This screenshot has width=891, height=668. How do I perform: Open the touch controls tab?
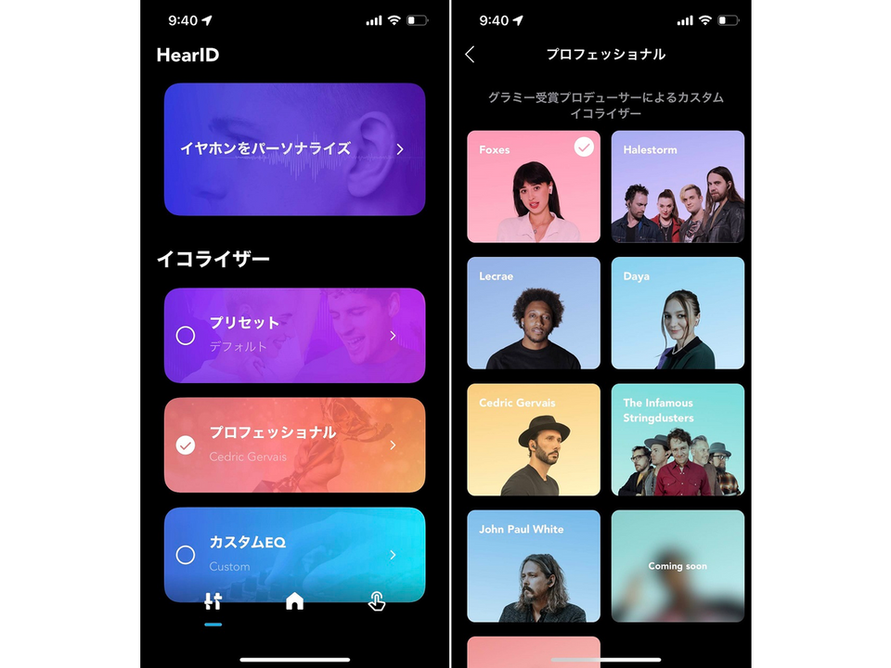(x=376, y=601)
